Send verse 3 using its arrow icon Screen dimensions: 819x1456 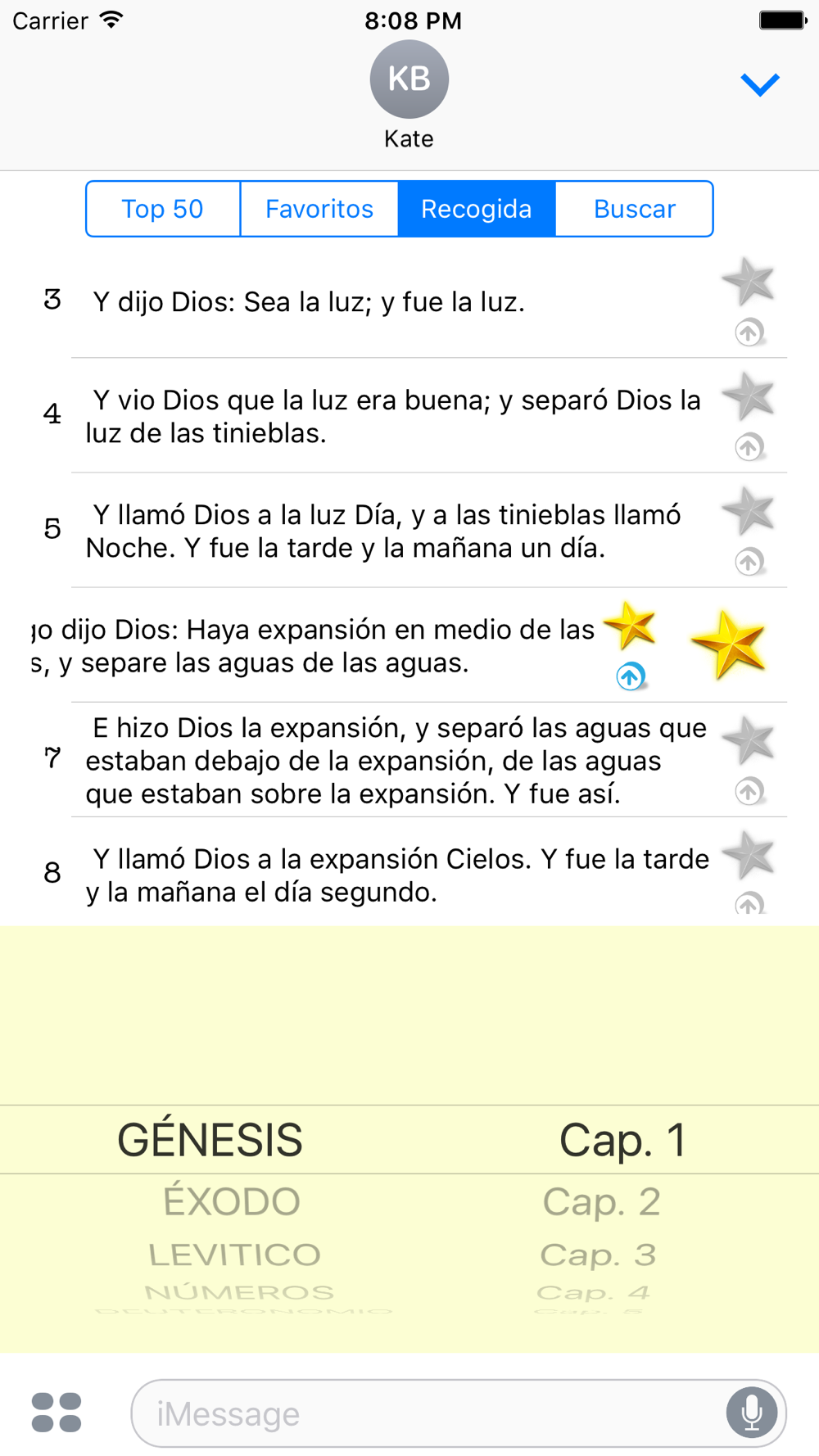pyautogui.click(x=749, y=332)
